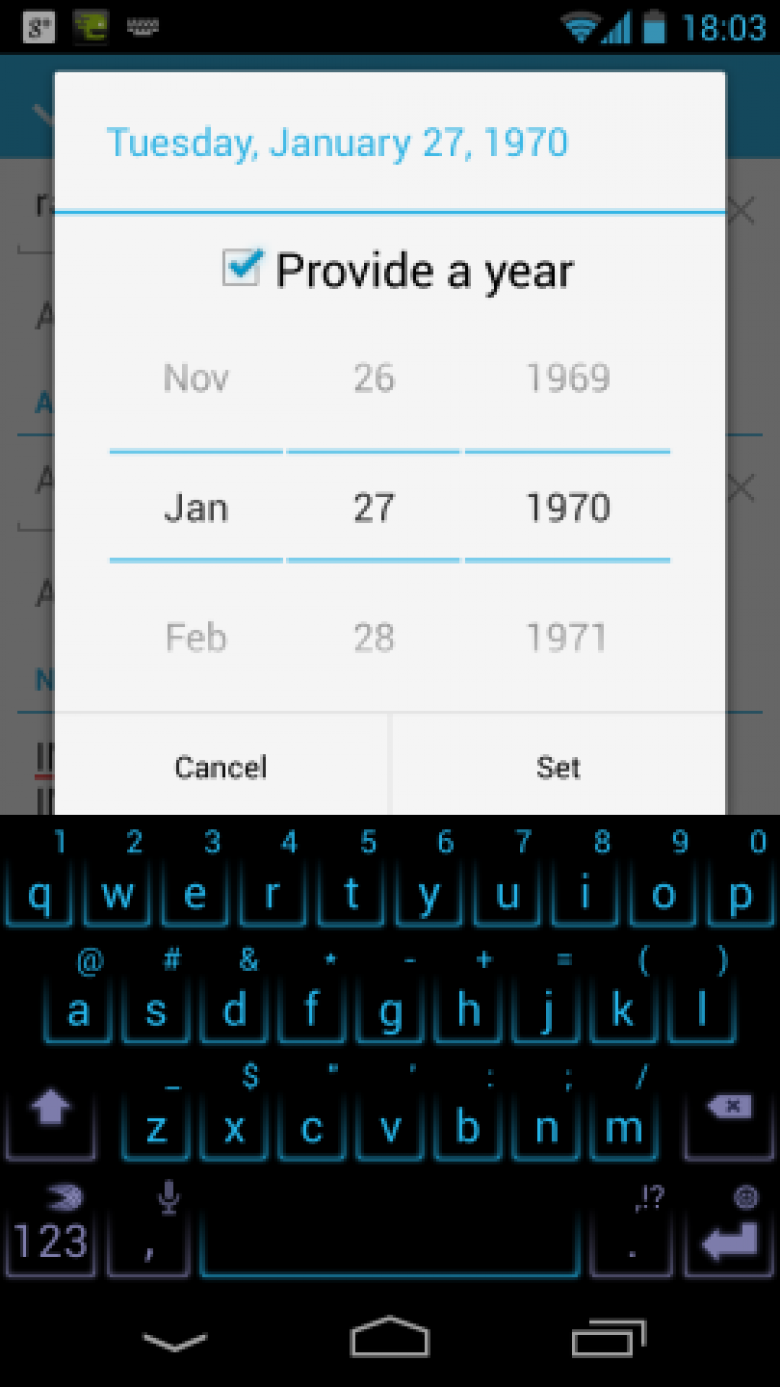The width and height of the screenshot is (780, 1387).
Task: Confirm the date with Set
Action: [x=558, y=767]
